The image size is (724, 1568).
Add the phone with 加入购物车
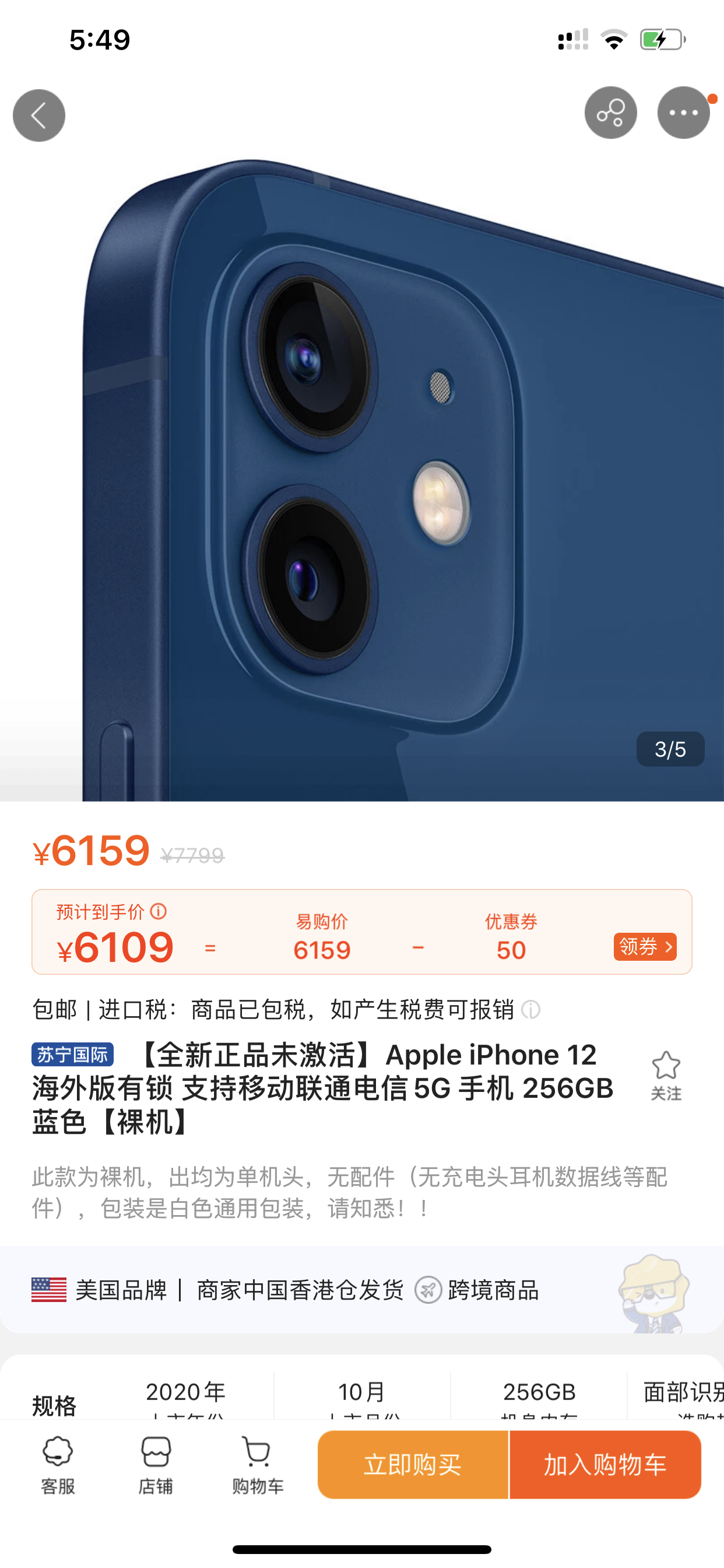pyautogui.click(x=604, y=1465)
